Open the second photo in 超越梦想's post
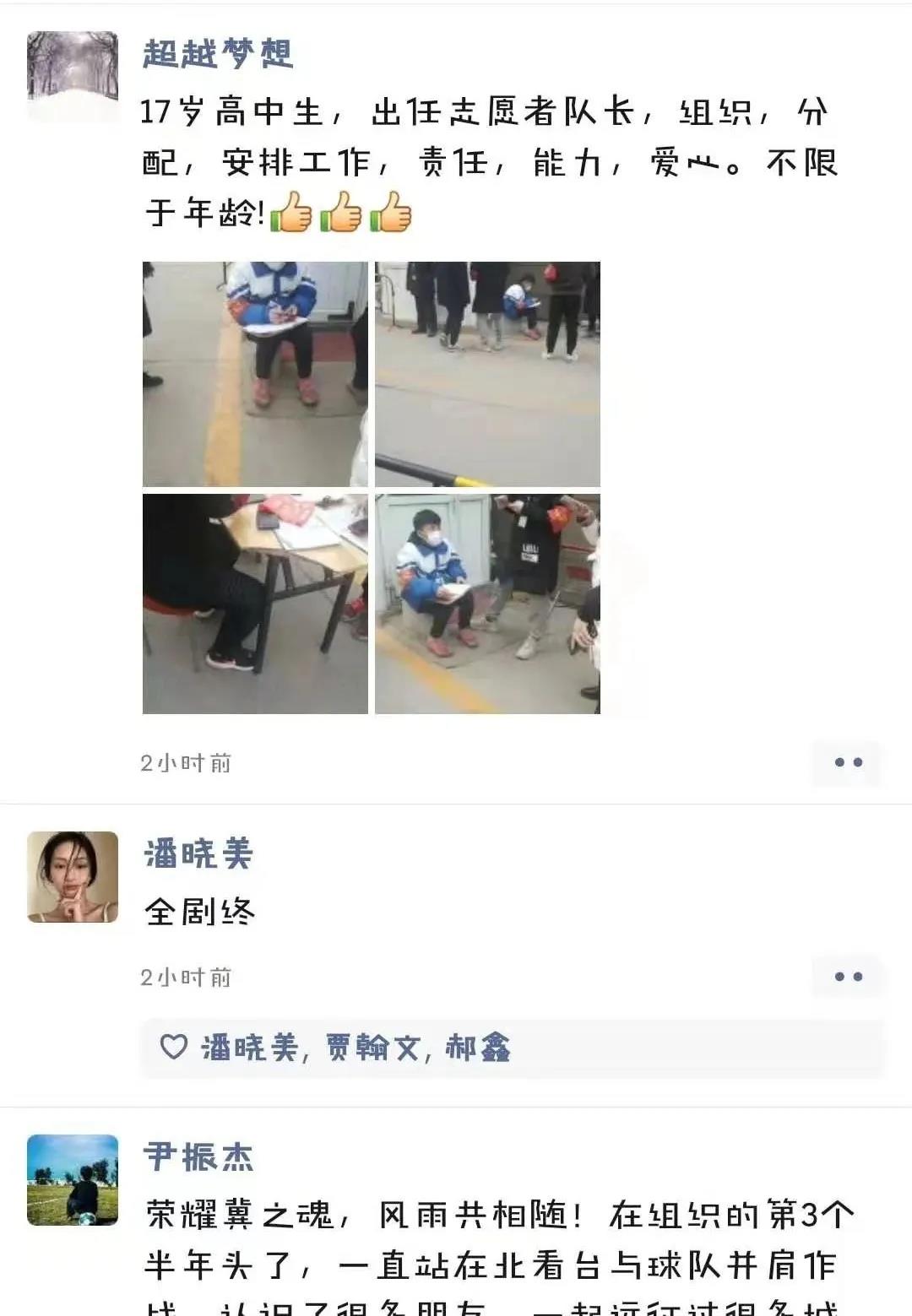Image resolution: width=912 pixels, height=1316 pixels. click(x=487, y=374)
